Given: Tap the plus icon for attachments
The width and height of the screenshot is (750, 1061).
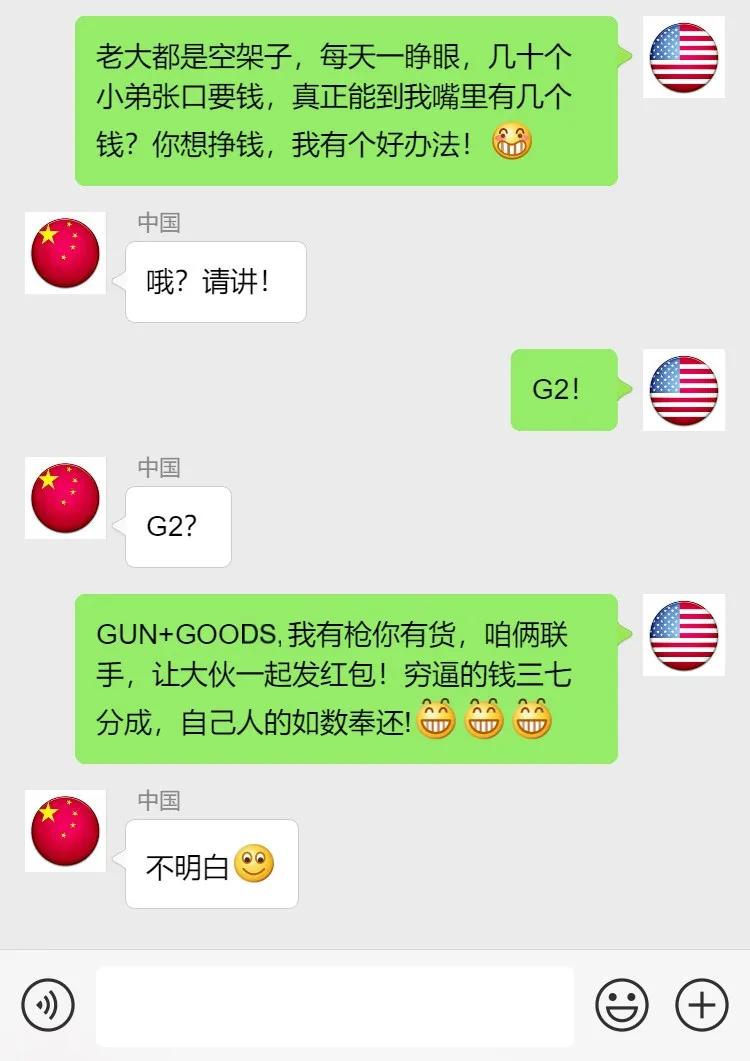Looking at the screenshot, I should (x=701, y=1006).
